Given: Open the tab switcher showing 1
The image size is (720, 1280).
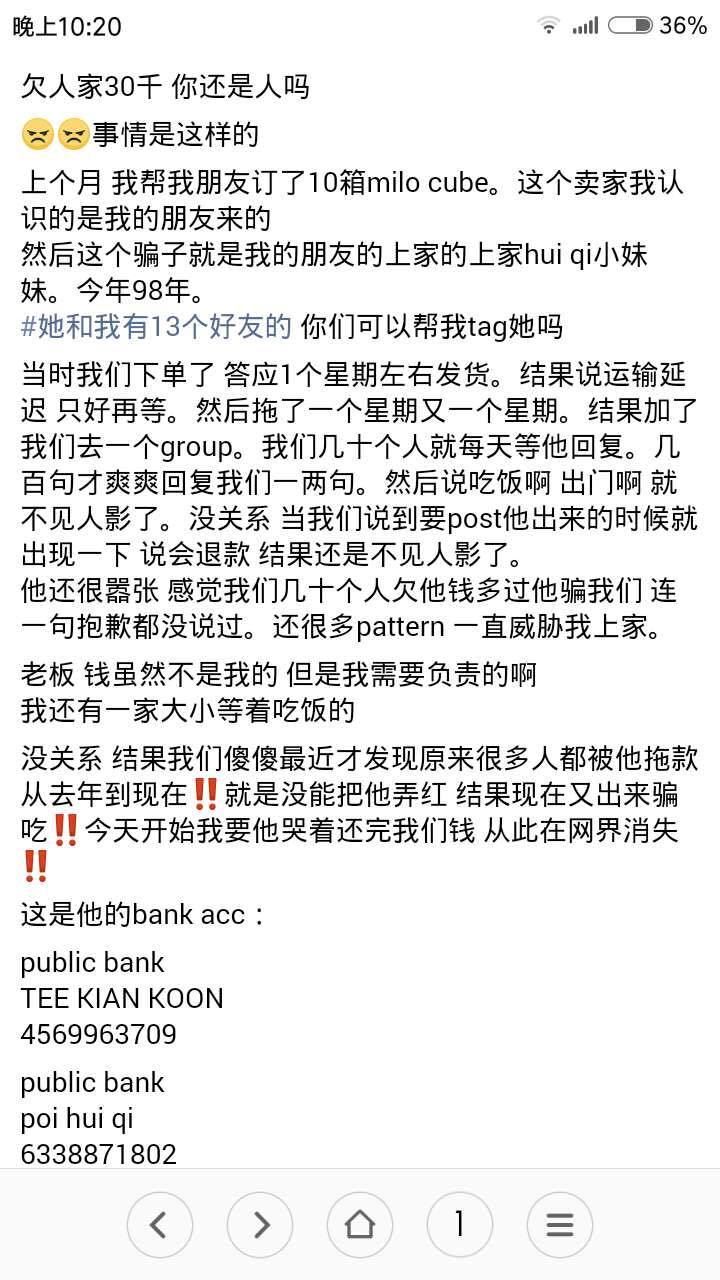Looking at the screenshot, I should (460, 1225).
